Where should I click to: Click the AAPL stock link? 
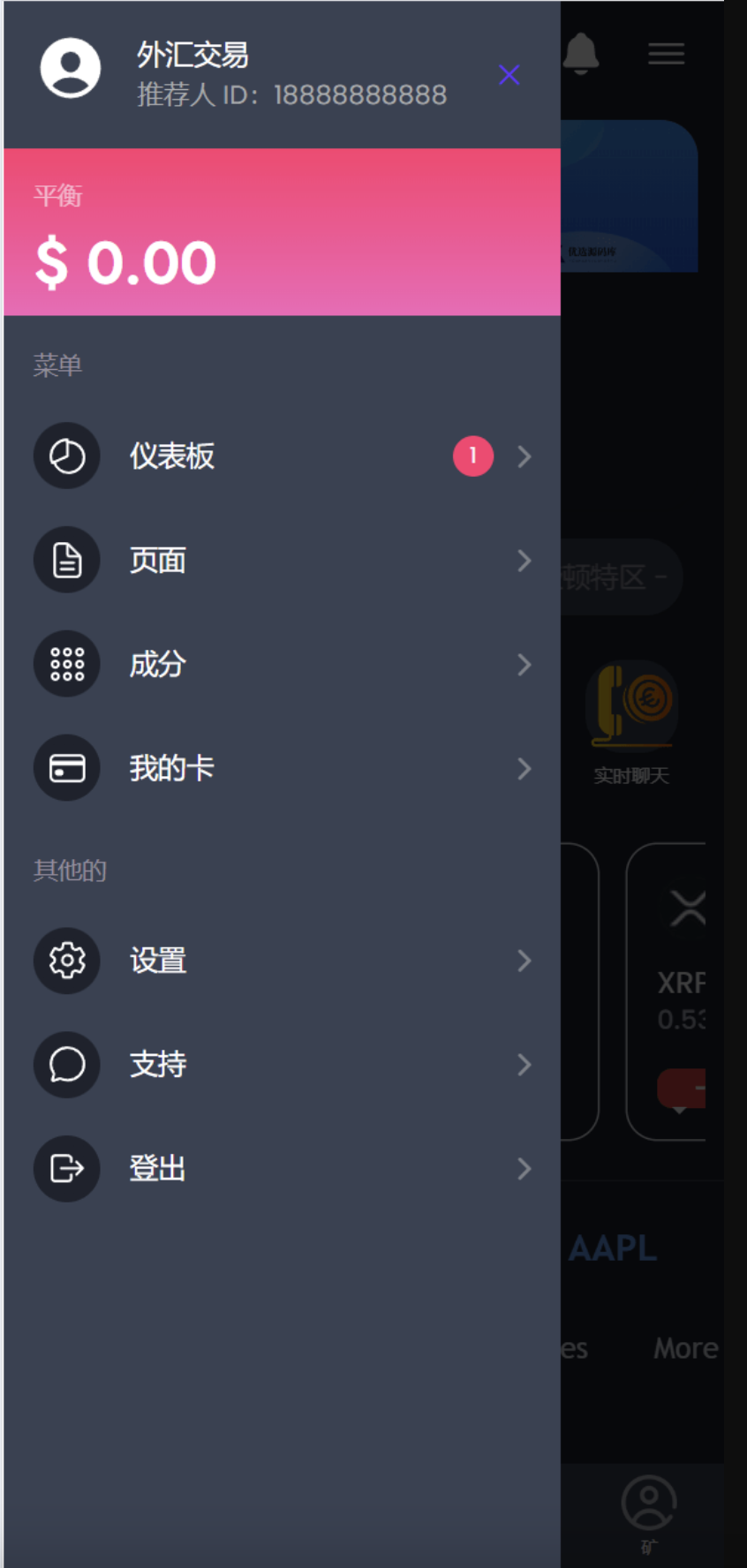[612, 1247]
